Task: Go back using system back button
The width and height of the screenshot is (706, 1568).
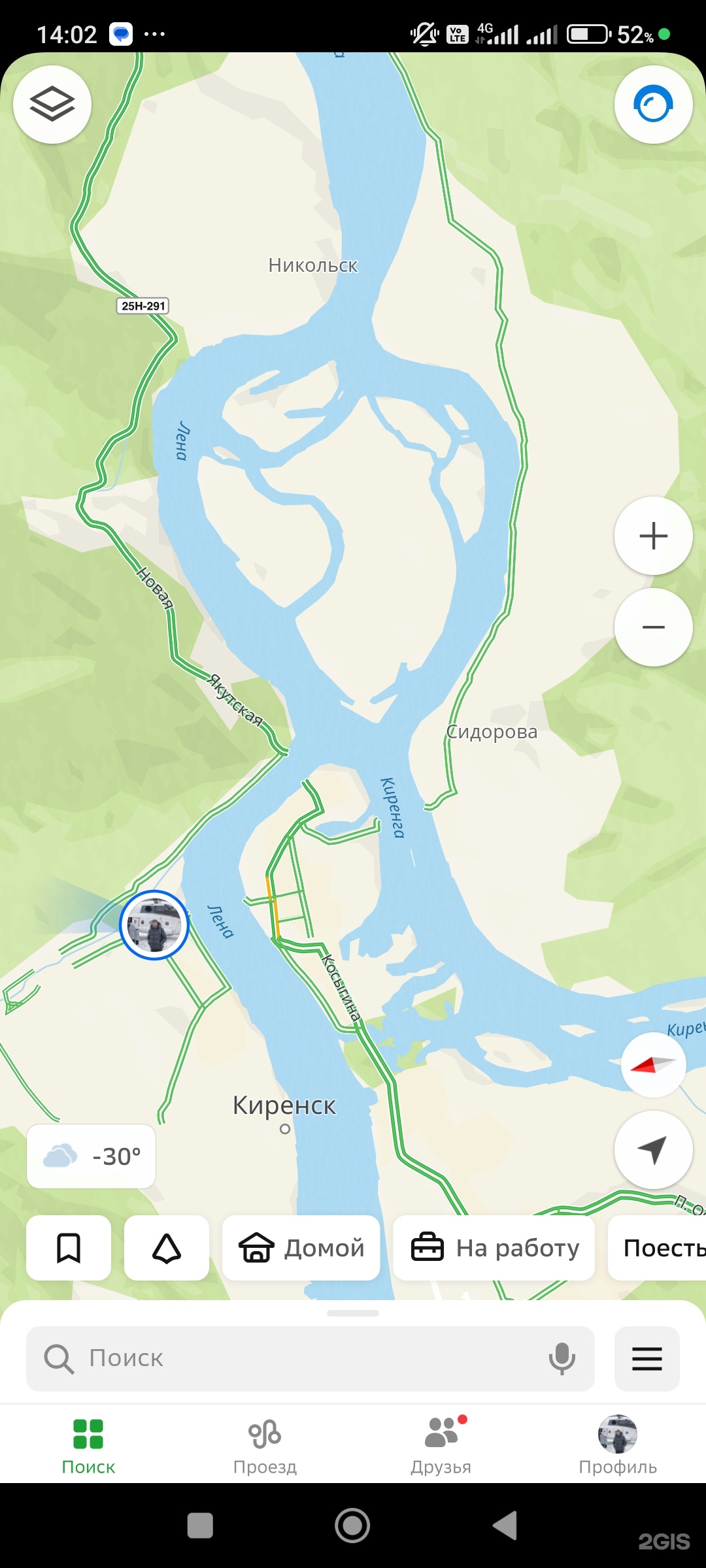Action: click(x=505, y=1526)
